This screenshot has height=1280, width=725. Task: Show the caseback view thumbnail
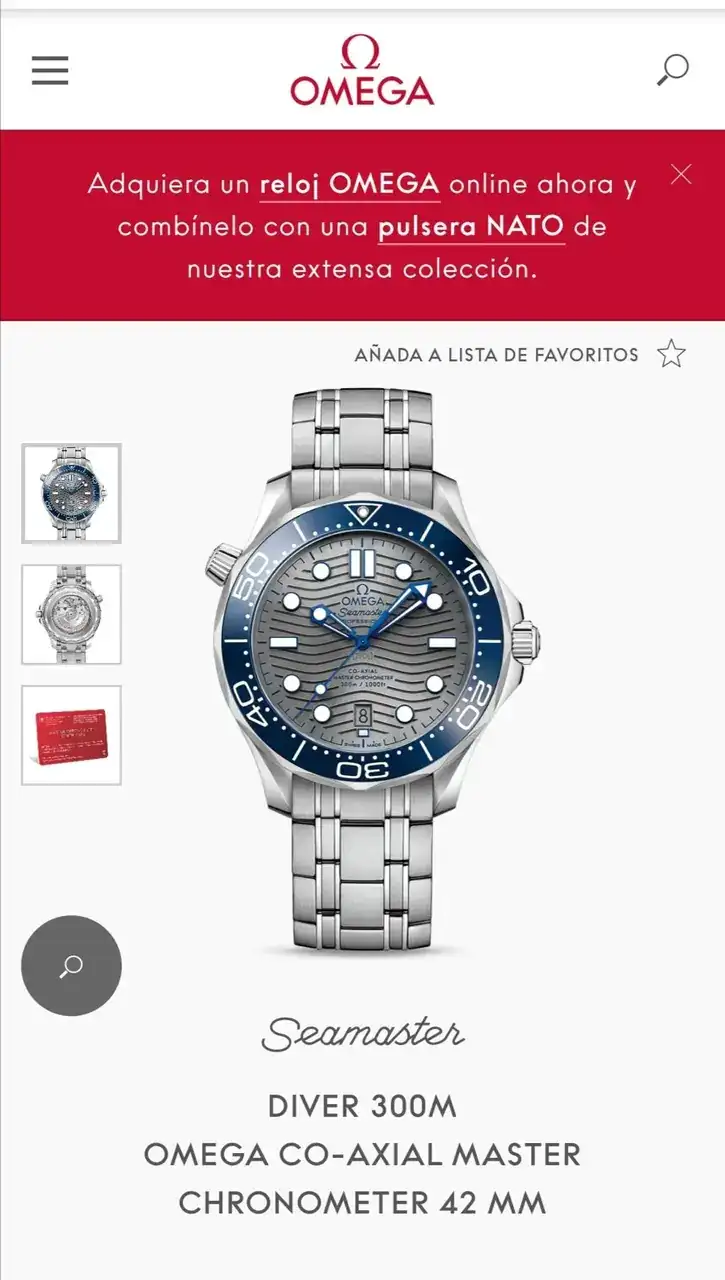[72, 614]
